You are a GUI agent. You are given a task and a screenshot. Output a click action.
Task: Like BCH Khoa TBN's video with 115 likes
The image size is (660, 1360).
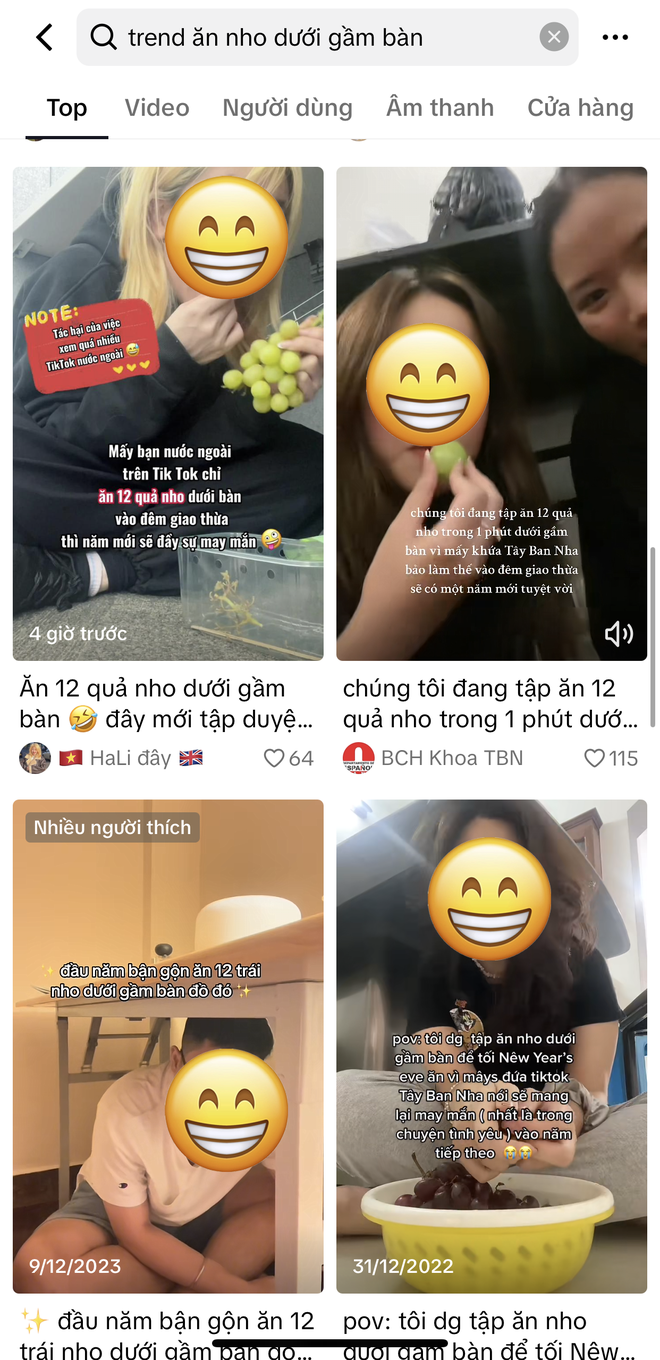[x=595, y=758]
